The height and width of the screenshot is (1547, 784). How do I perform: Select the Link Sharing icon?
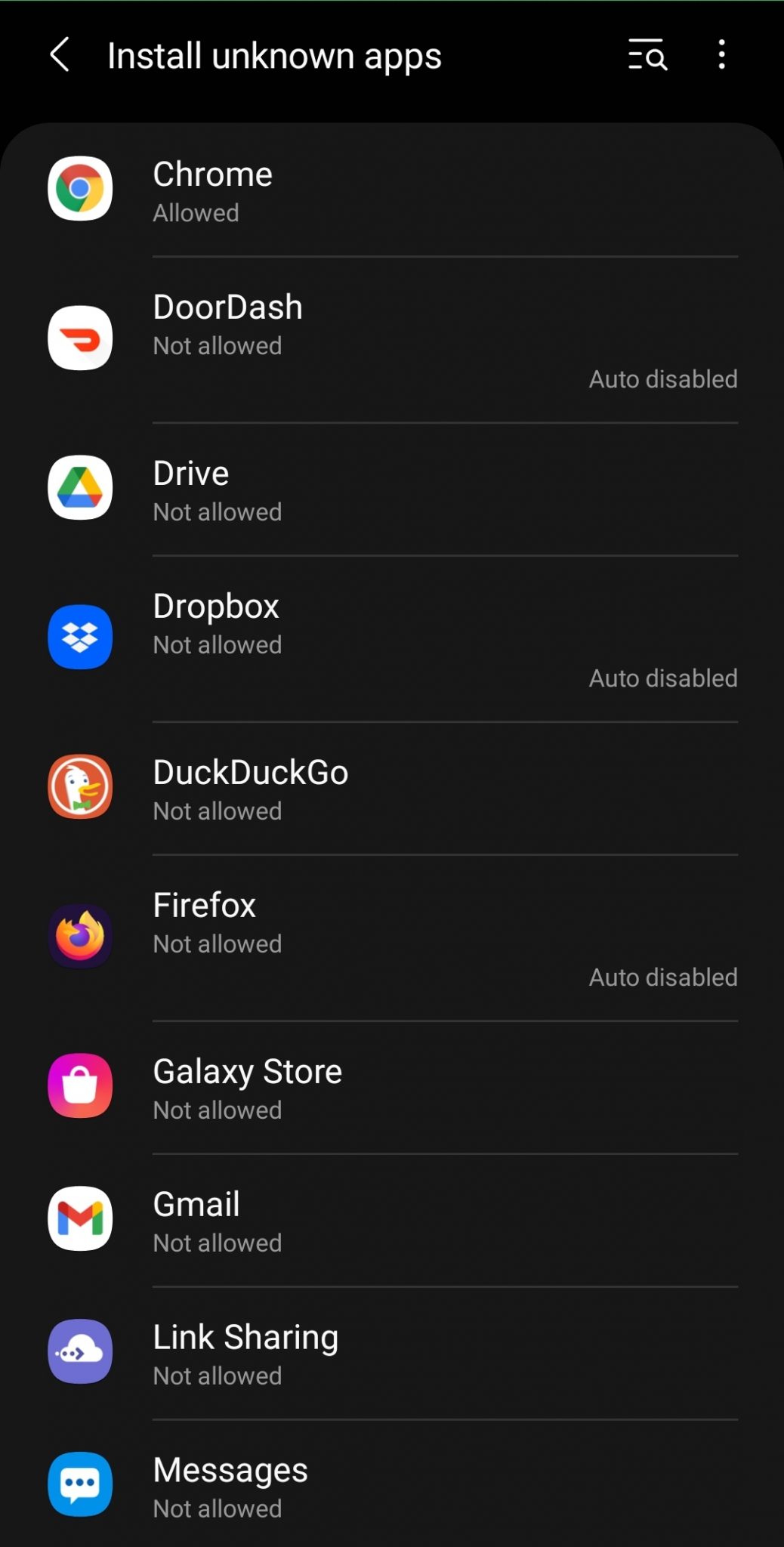79,1352
